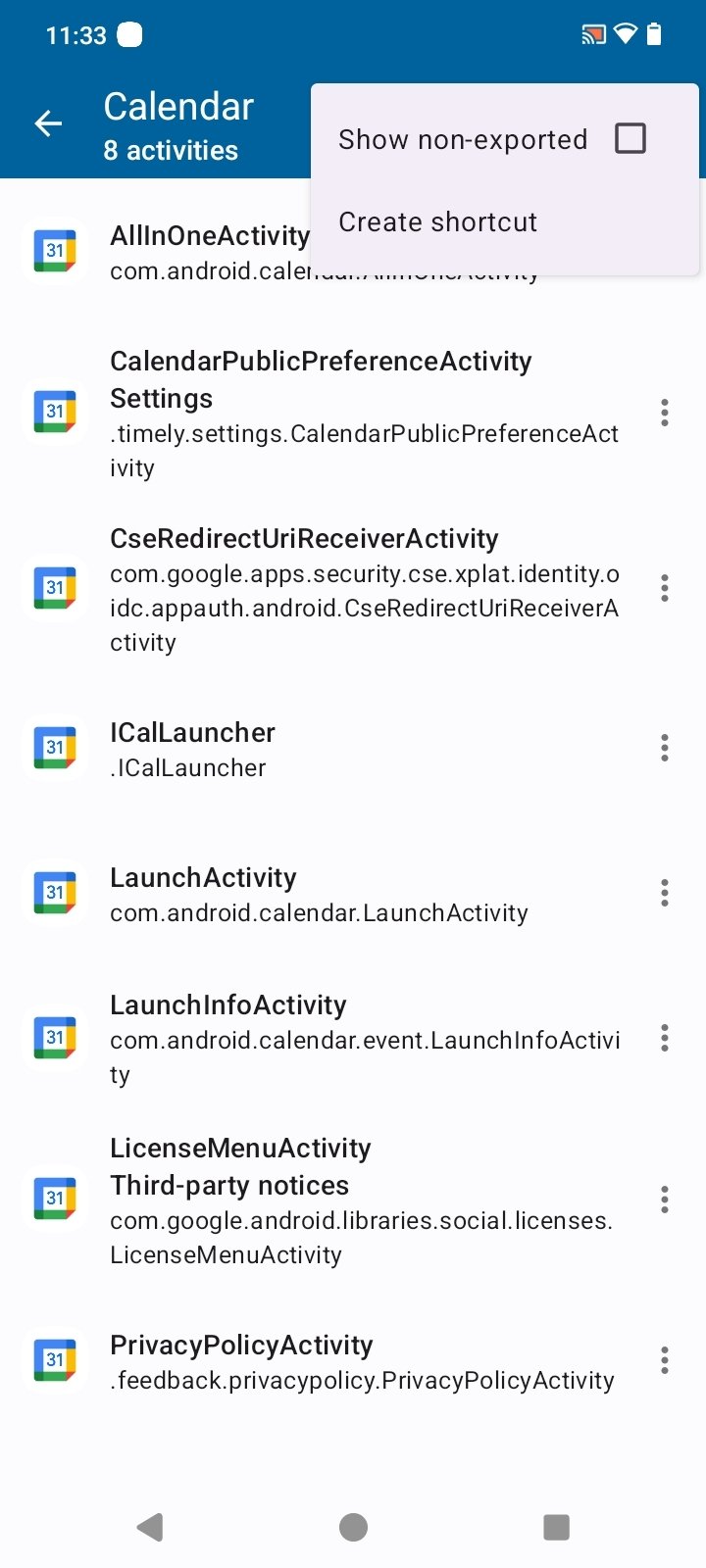Tick the Show non-exported checkbox
706x1568 pixels.
pos(630,138)
